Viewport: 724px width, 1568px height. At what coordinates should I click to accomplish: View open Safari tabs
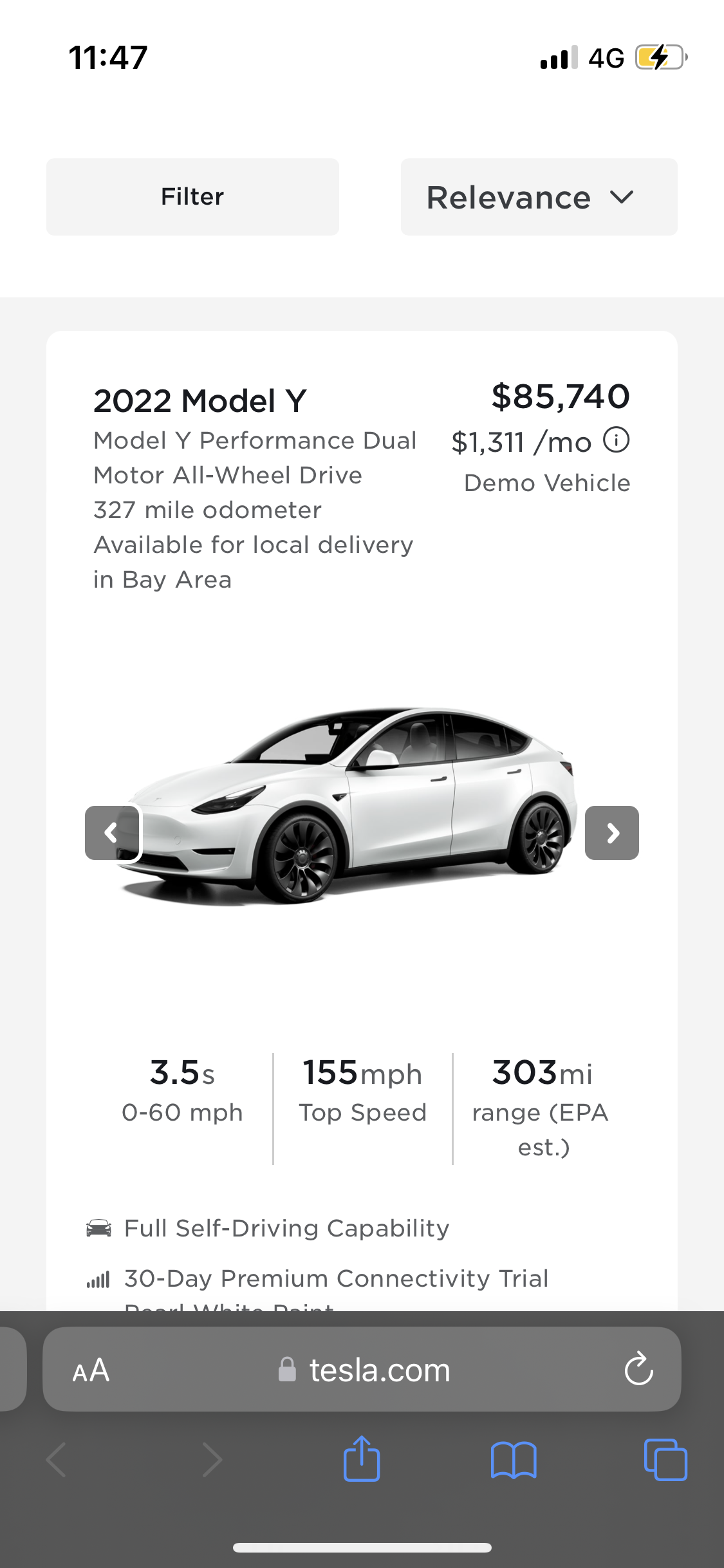tap(665, 1459)
